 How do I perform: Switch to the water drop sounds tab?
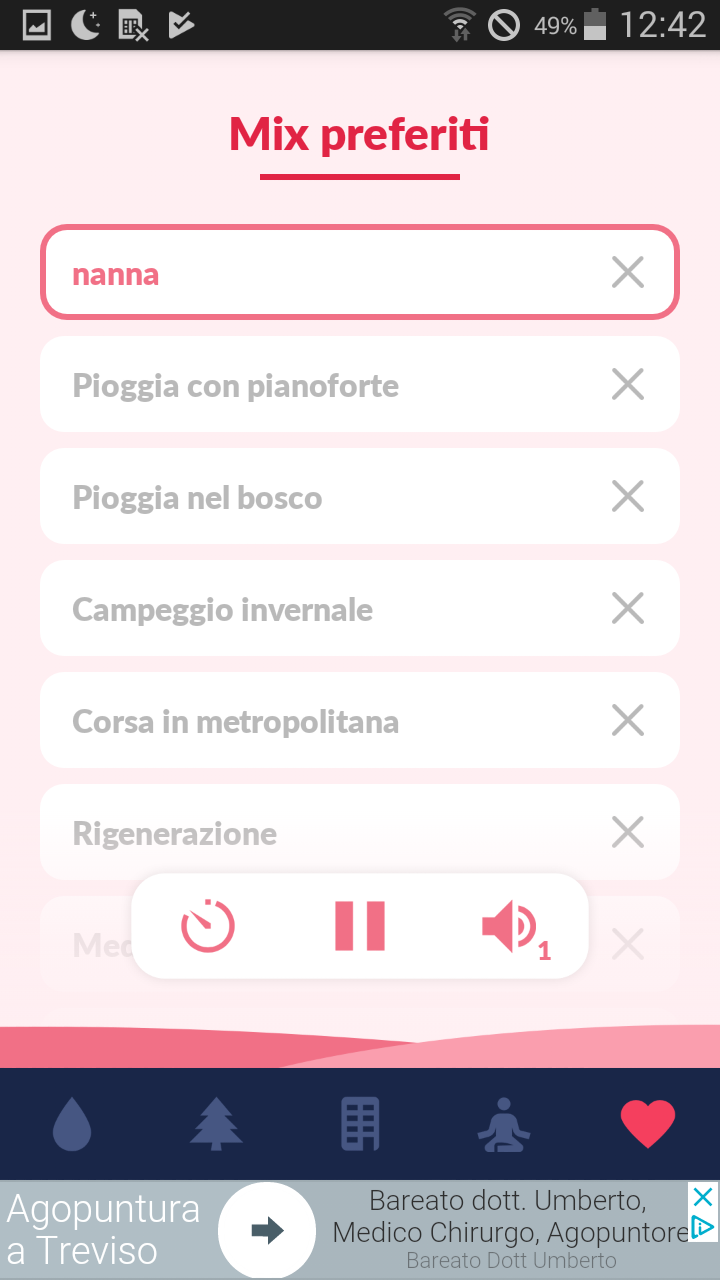click(72, 1123)
